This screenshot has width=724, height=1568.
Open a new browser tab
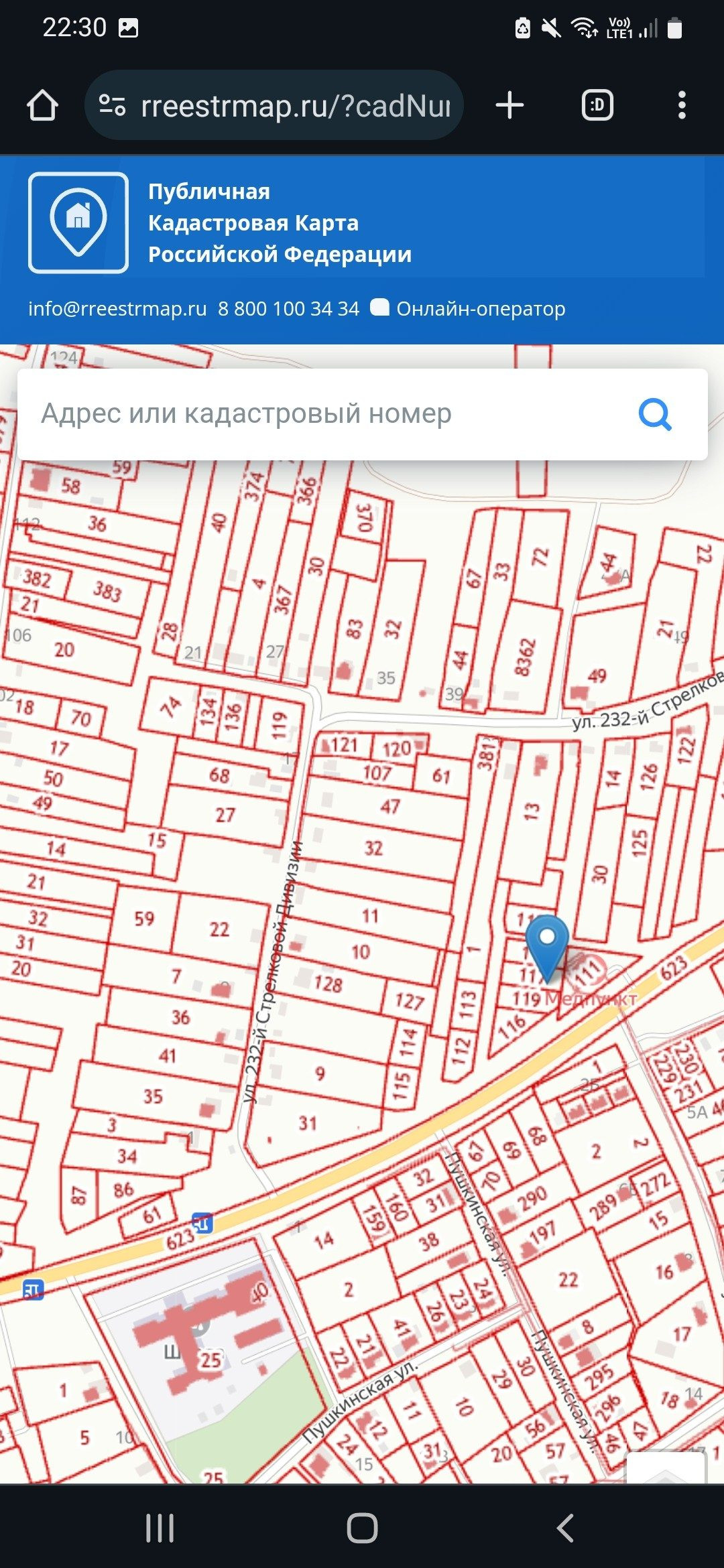point(509,106)
